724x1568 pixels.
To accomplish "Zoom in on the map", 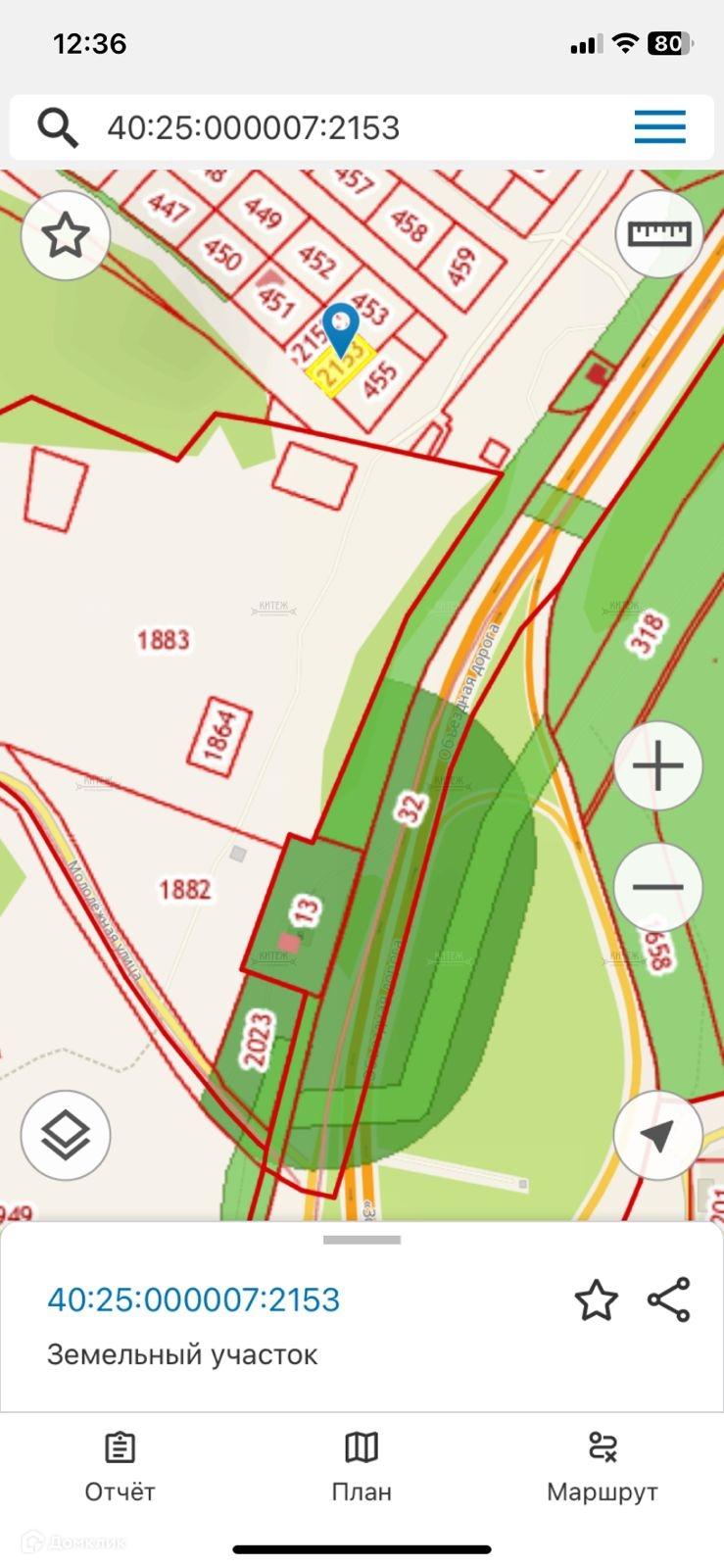I will click(x=658, y=765).
